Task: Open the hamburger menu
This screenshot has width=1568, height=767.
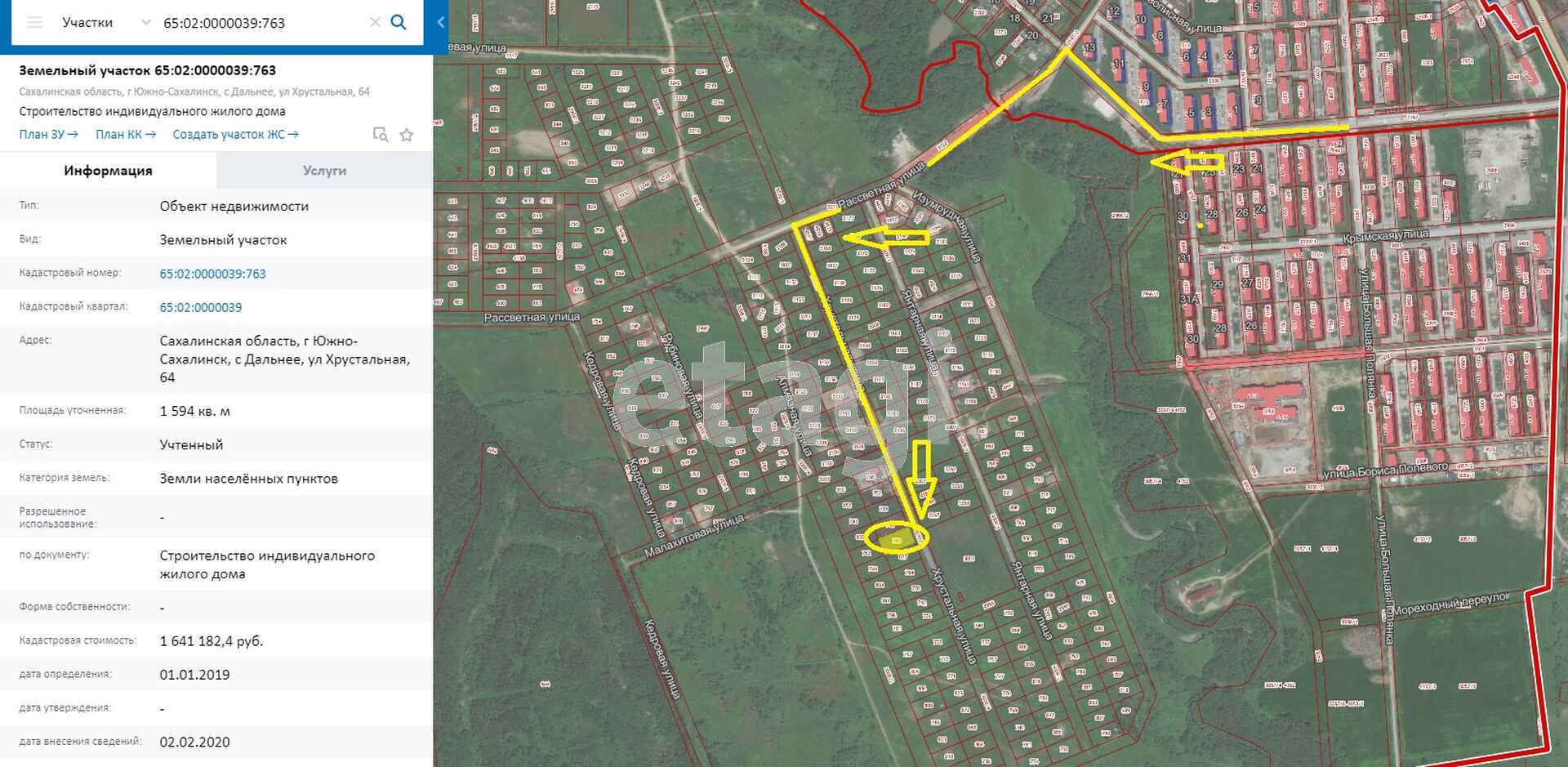Action: point(34,22)
